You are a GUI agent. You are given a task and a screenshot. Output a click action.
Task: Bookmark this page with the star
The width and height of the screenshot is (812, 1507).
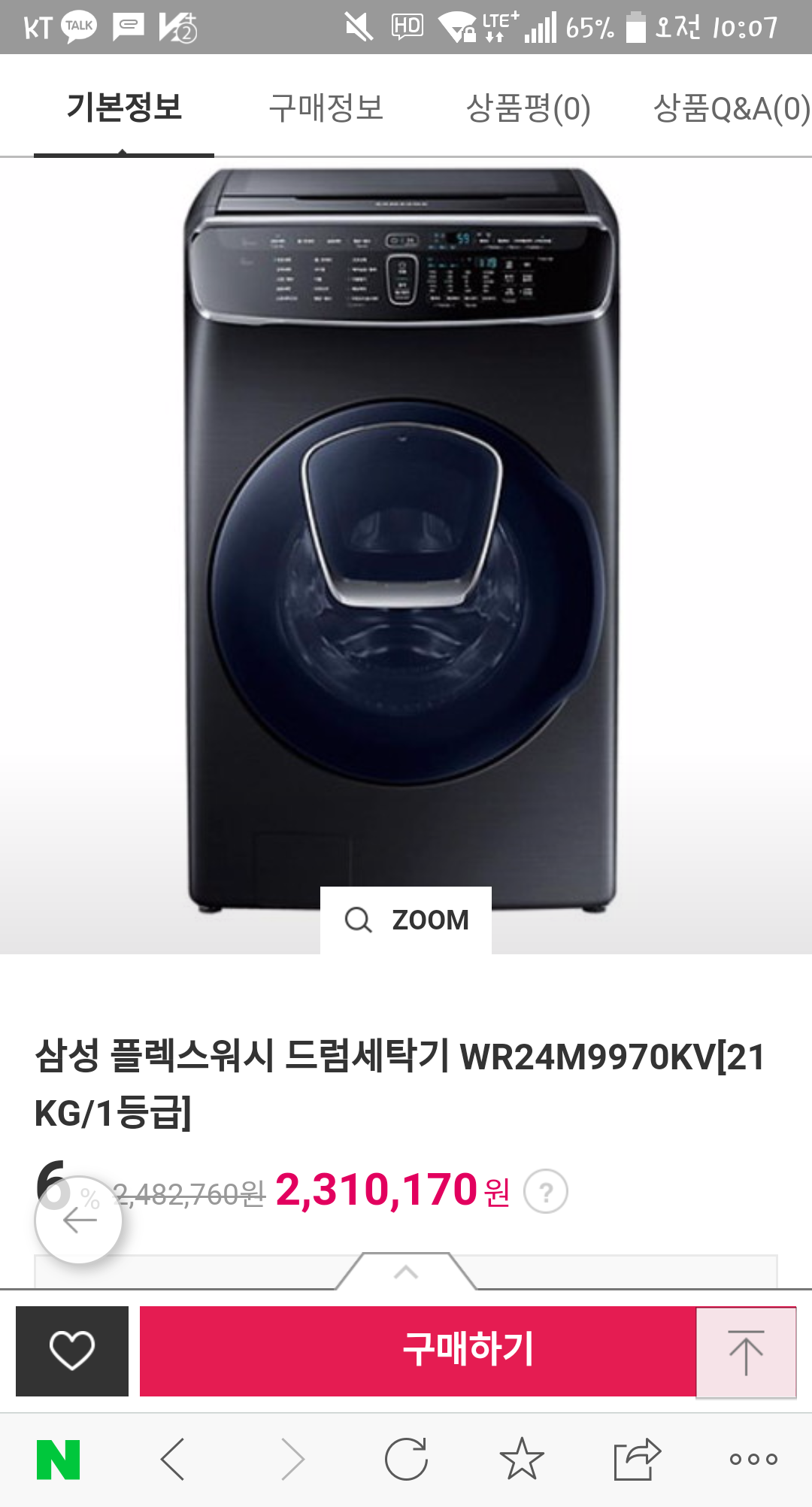click(522, 1460)
